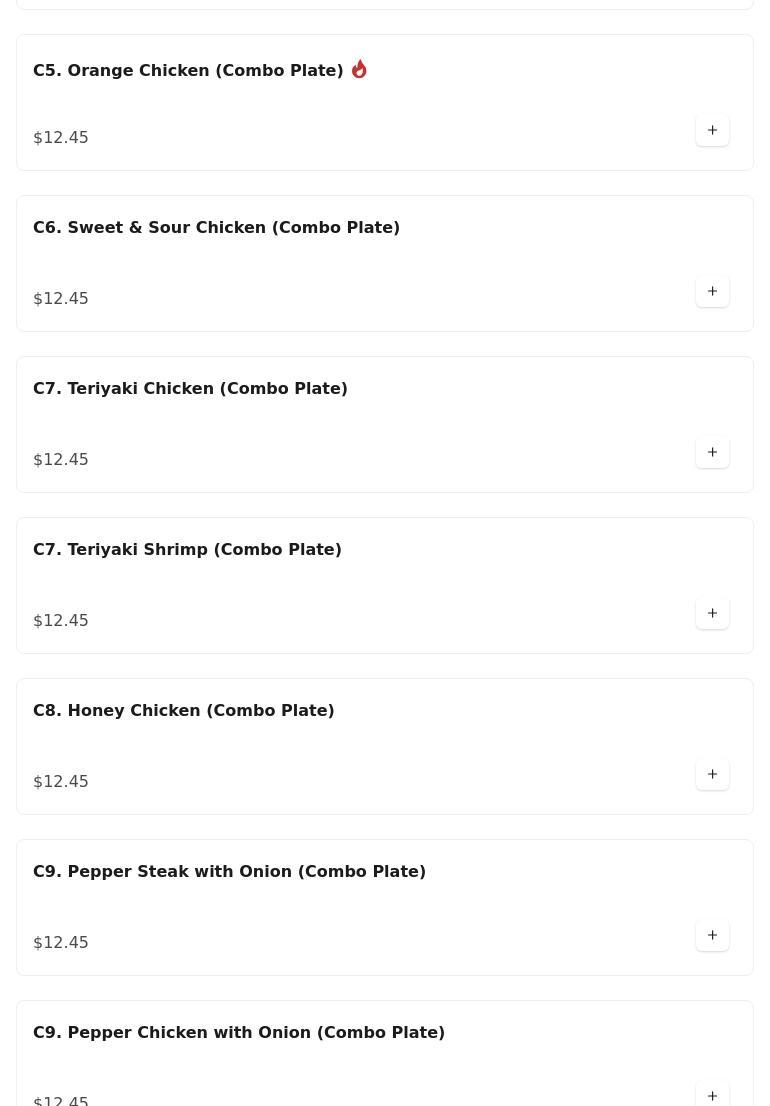
Task: Add C9 Pepper Chicken with Onion combo
Action: pyautogui.click(x=712, y=1095)
